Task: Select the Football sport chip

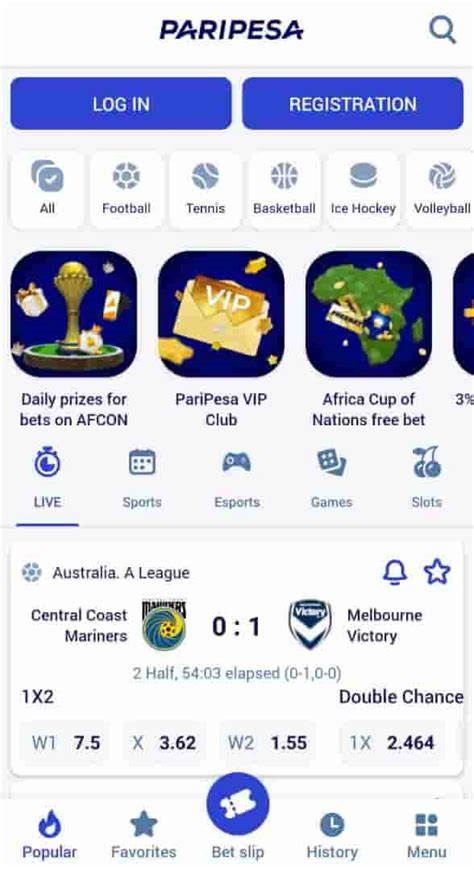Action: [x=127, y=190]
